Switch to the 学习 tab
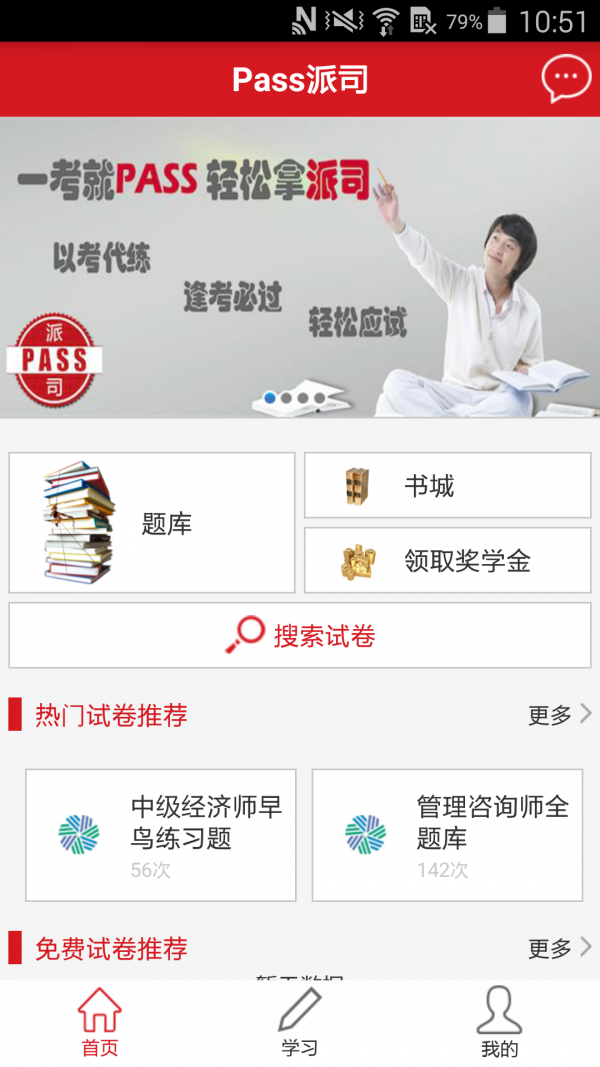600x1067 pixels. click(300, 1024)
